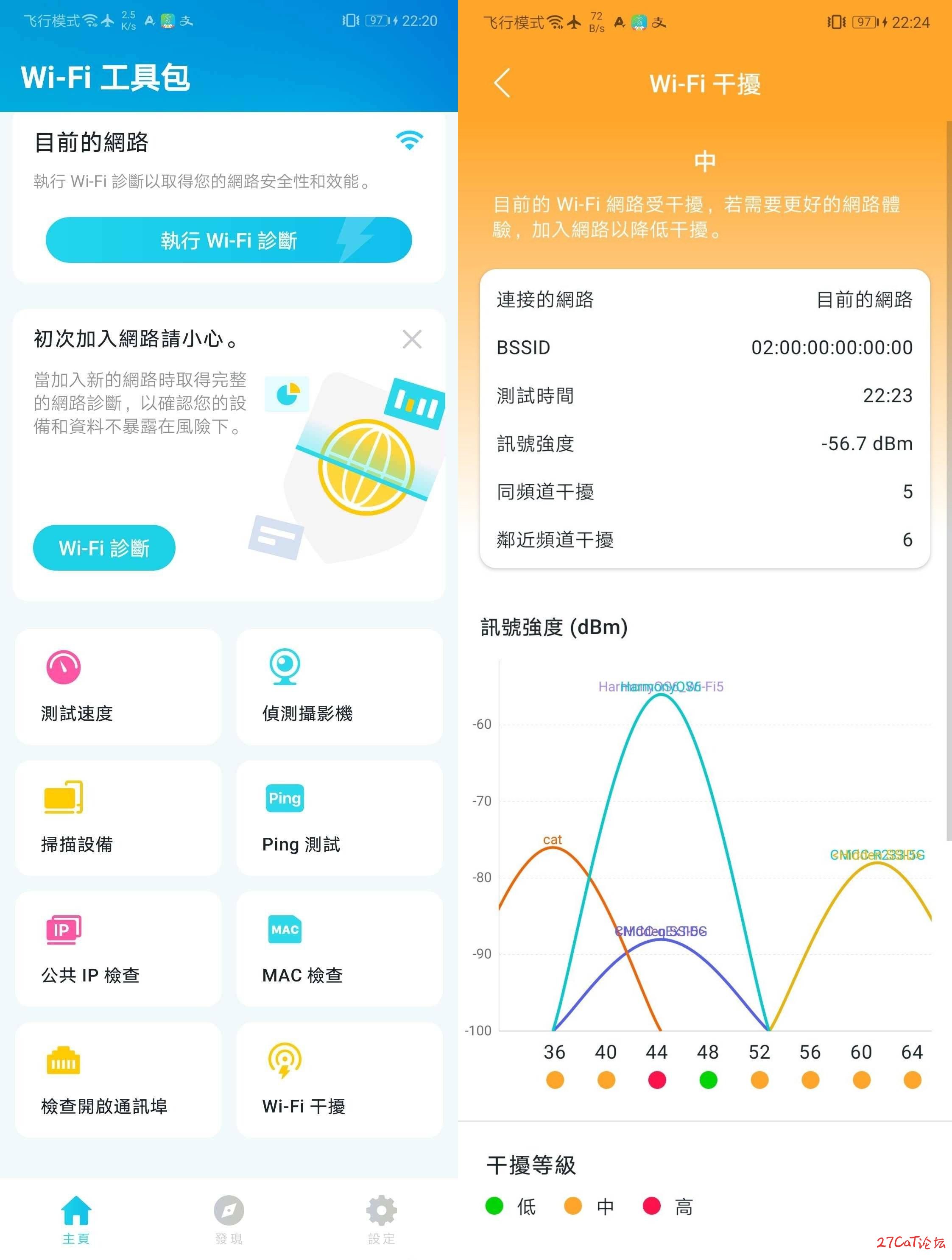Screen dimensions: 952x1260
Task: Run the 執行 Wi-Fi 診斷 button
Action: (x=229, y=240)
